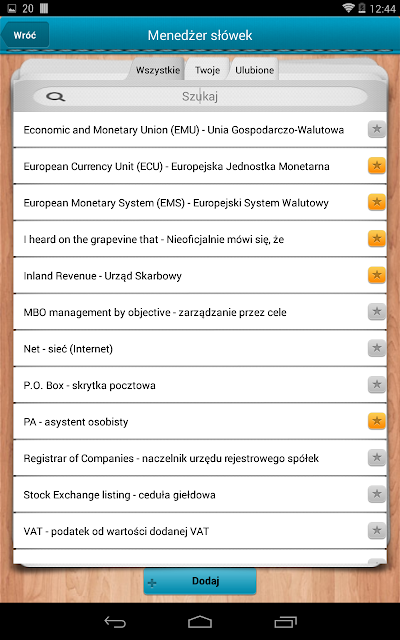Select the Wszystkie tab

coord(158,70)
